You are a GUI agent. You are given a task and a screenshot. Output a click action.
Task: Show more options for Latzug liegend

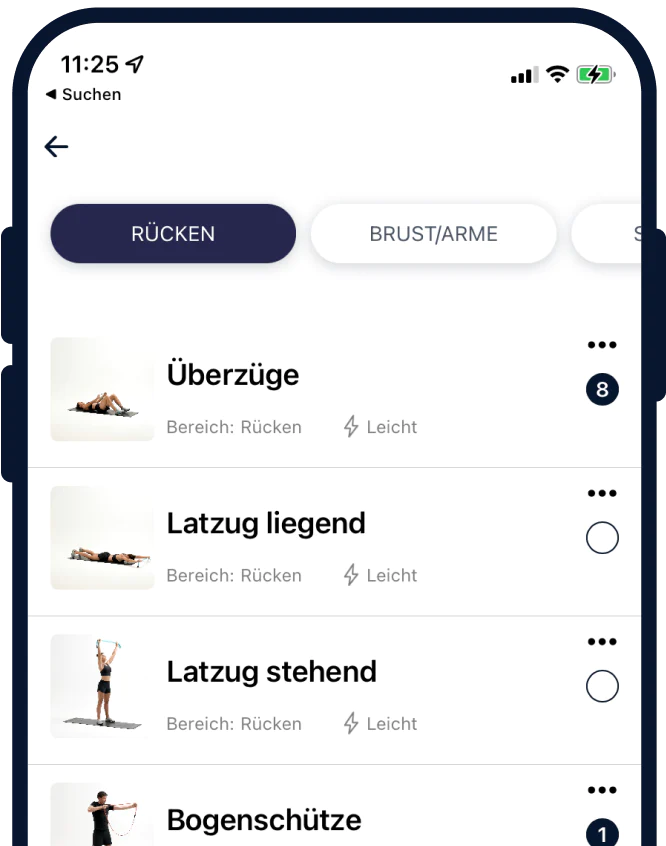(602, 493)
